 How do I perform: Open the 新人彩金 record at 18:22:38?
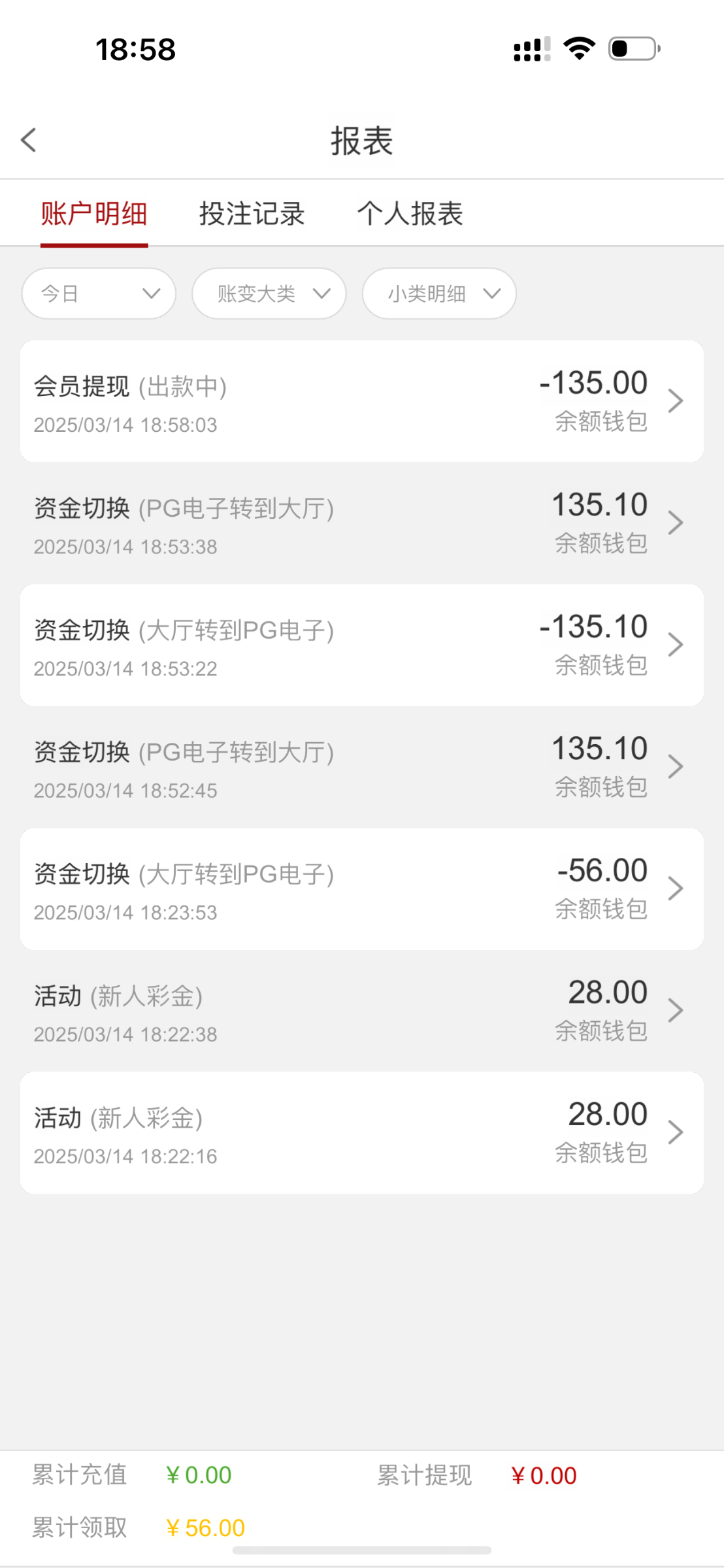pos(361,1011)
